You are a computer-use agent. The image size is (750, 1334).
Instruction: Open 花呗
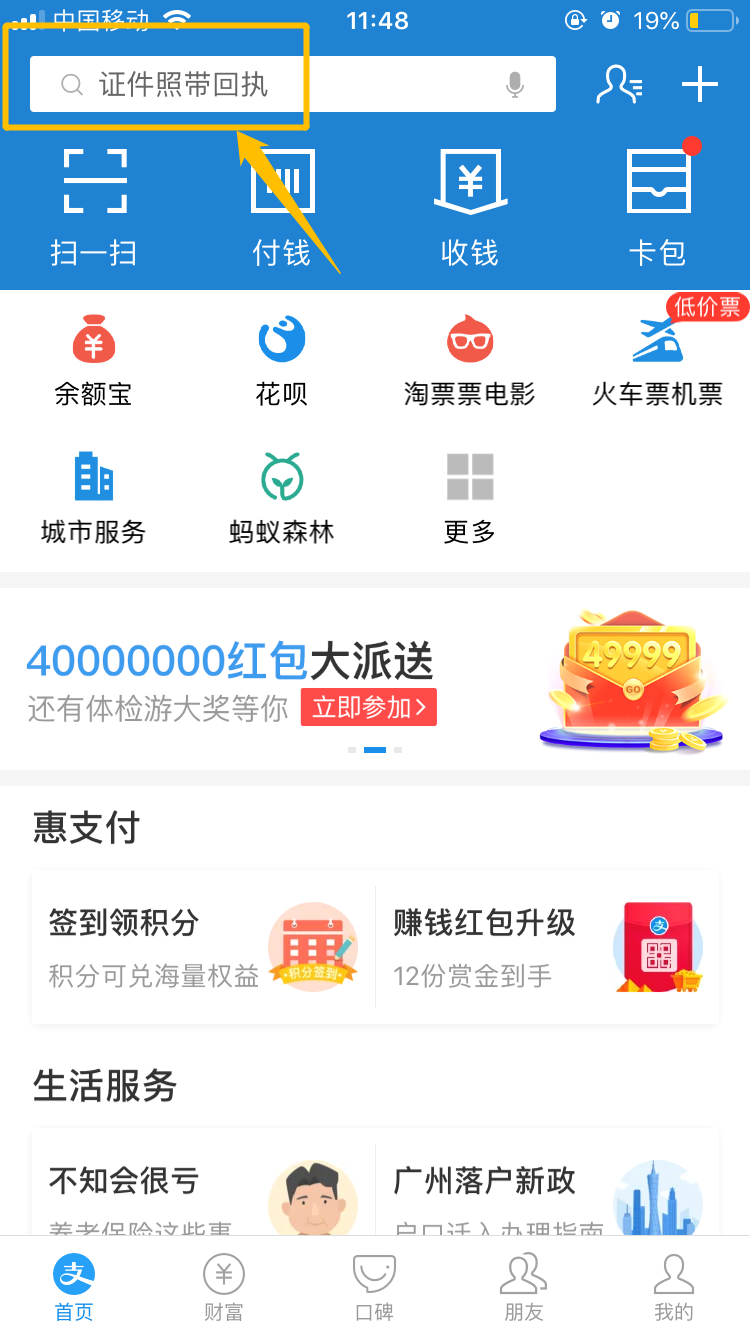click(x=282, y=360)
